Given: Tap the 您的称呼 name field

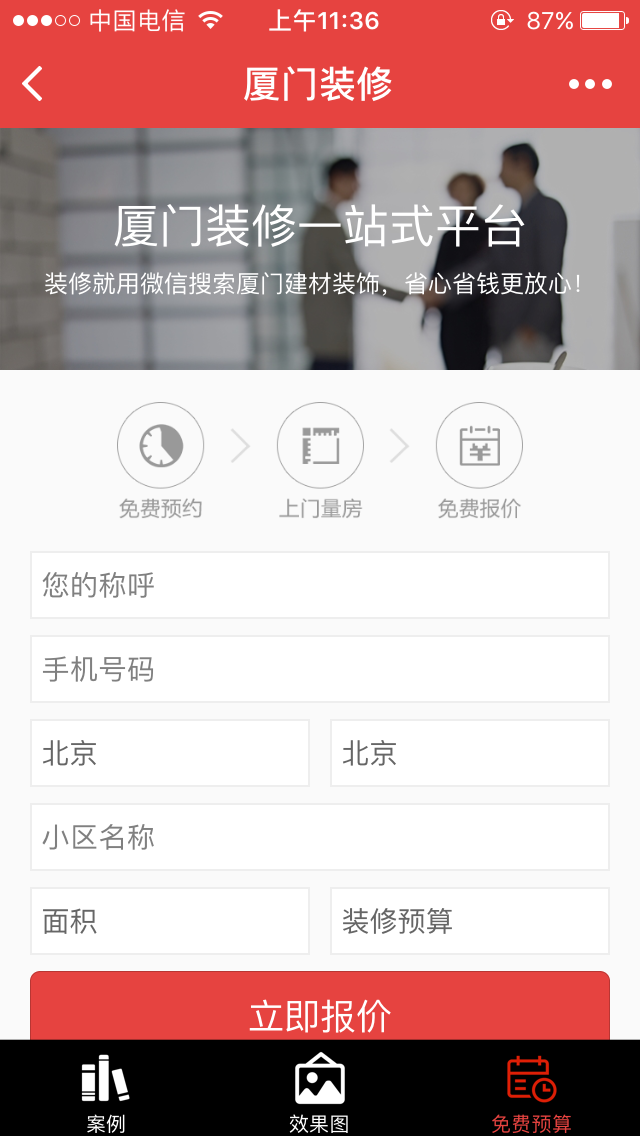Looking at the screenshot, I should coord(320,585).
